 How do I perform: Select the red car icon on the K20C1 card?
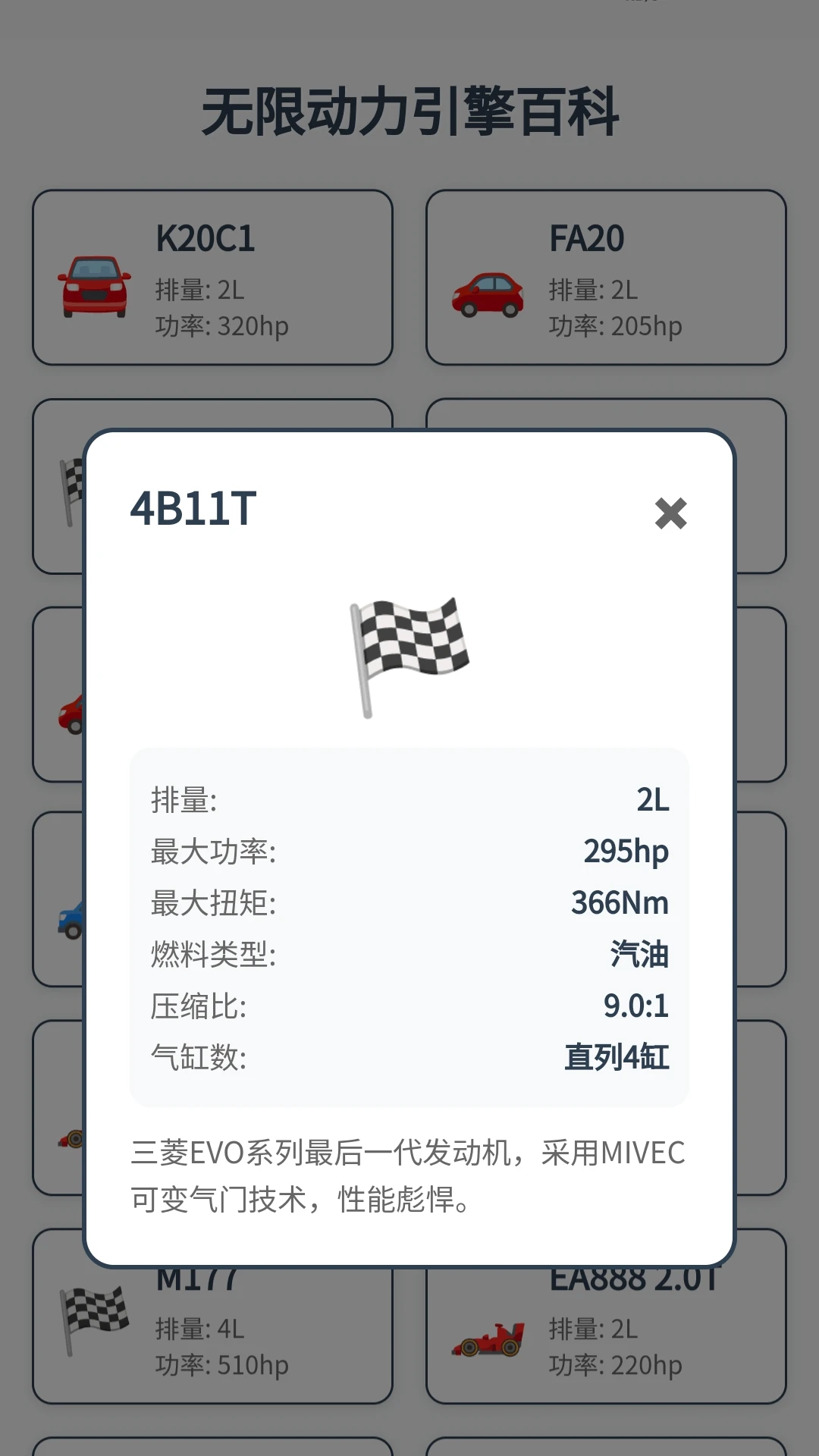[94, 288]
